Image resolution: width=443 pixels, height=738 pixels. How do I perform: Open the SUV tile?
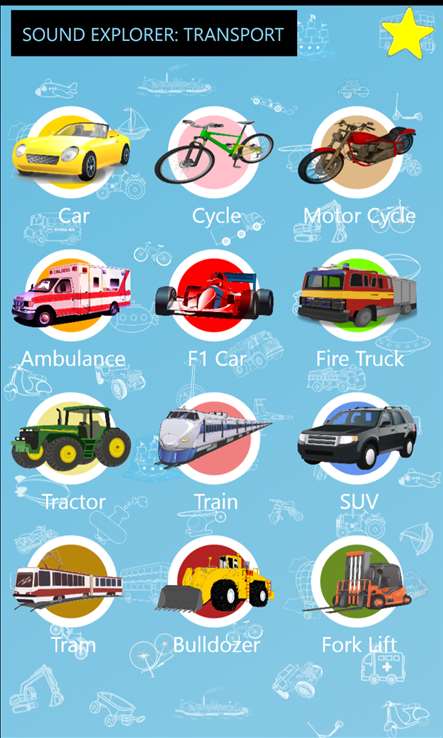[357, 438]
